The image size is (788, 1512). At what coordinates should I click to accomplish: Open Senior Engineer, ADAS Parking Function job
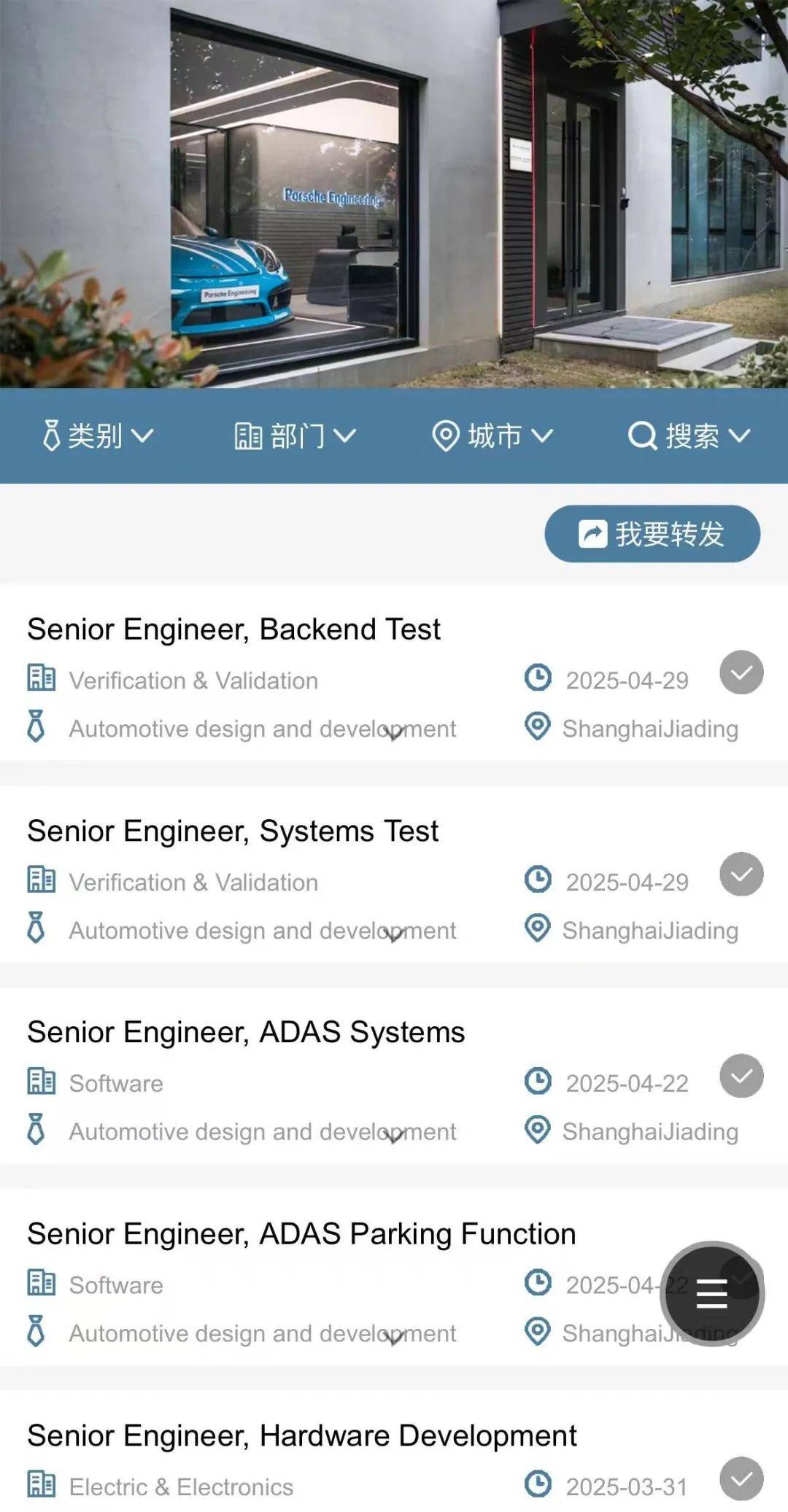[301, 1234]
